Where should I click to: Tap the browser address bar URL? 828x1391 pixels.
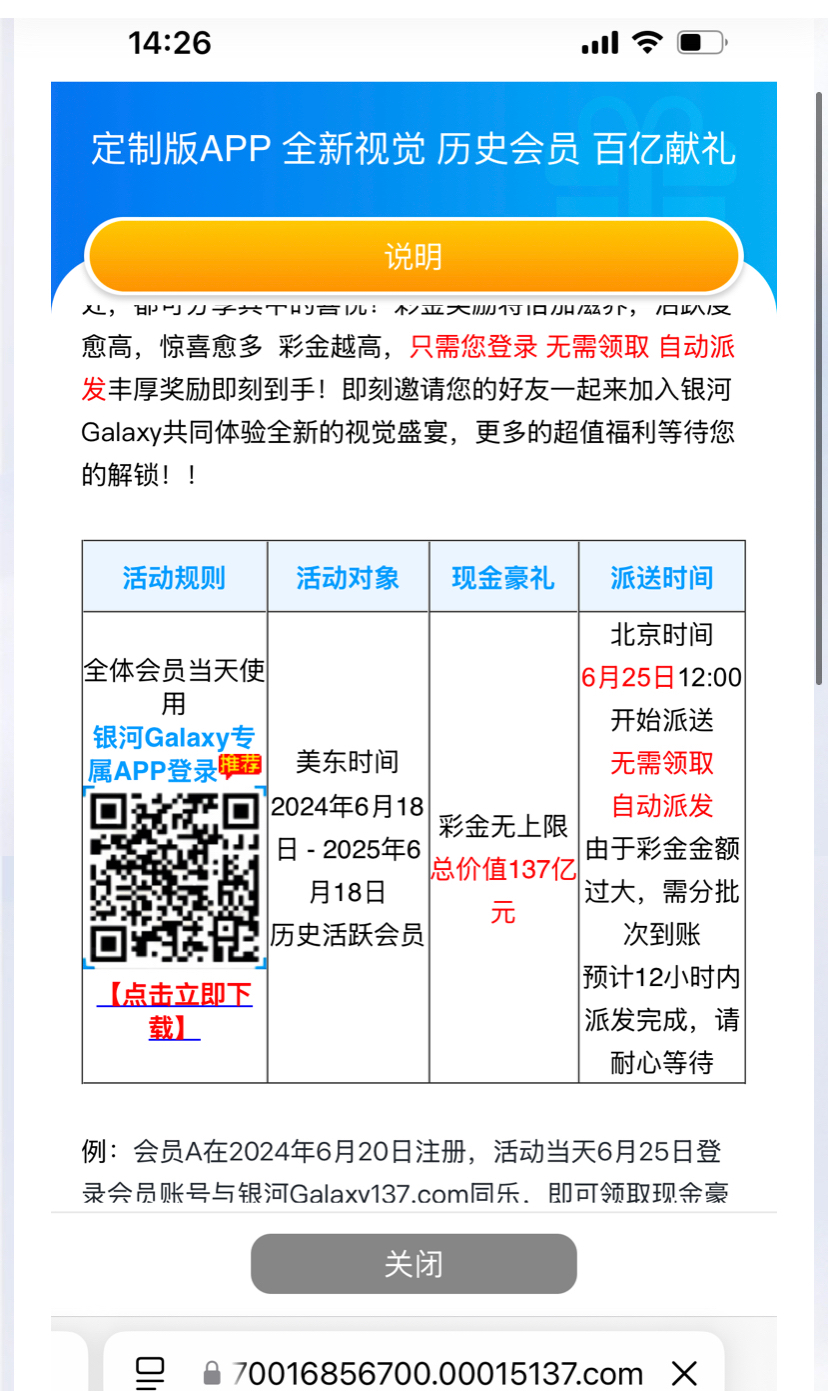coord(437,1372)
